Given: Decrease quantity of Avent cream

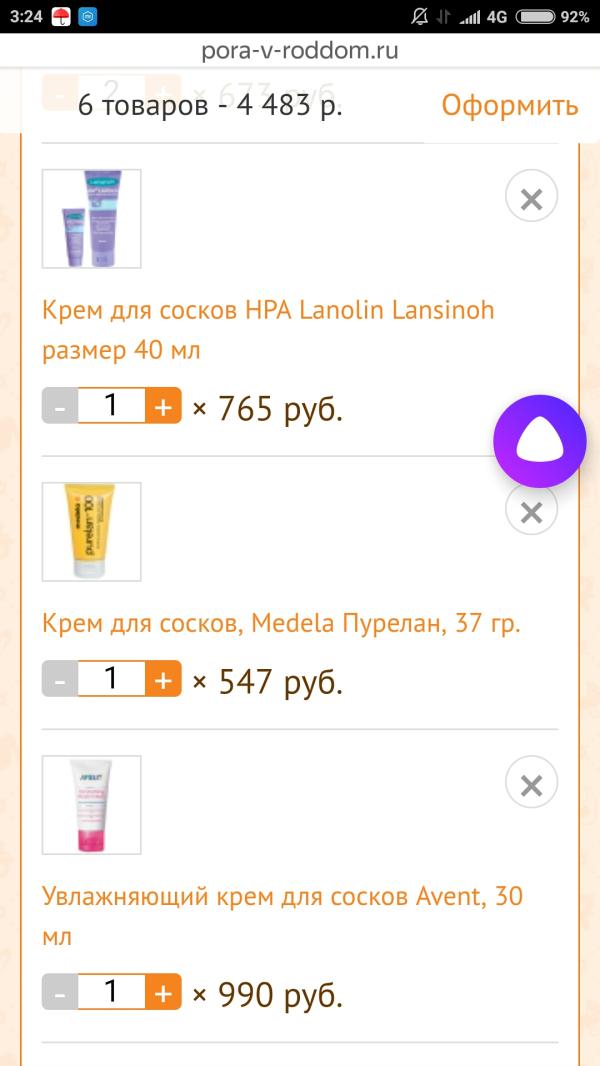Looking at the screenshot, I should 60,993.
